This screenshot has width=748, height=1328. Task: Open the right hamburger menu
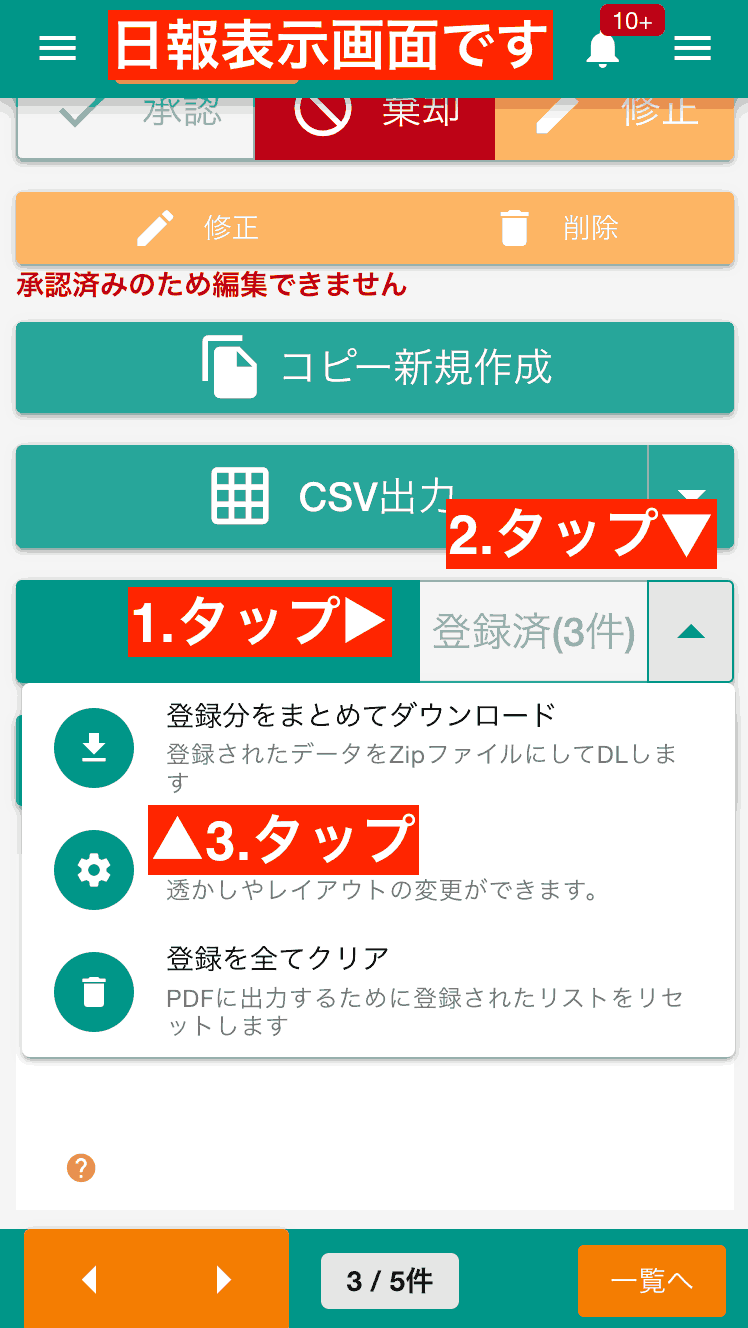(693, 47)
